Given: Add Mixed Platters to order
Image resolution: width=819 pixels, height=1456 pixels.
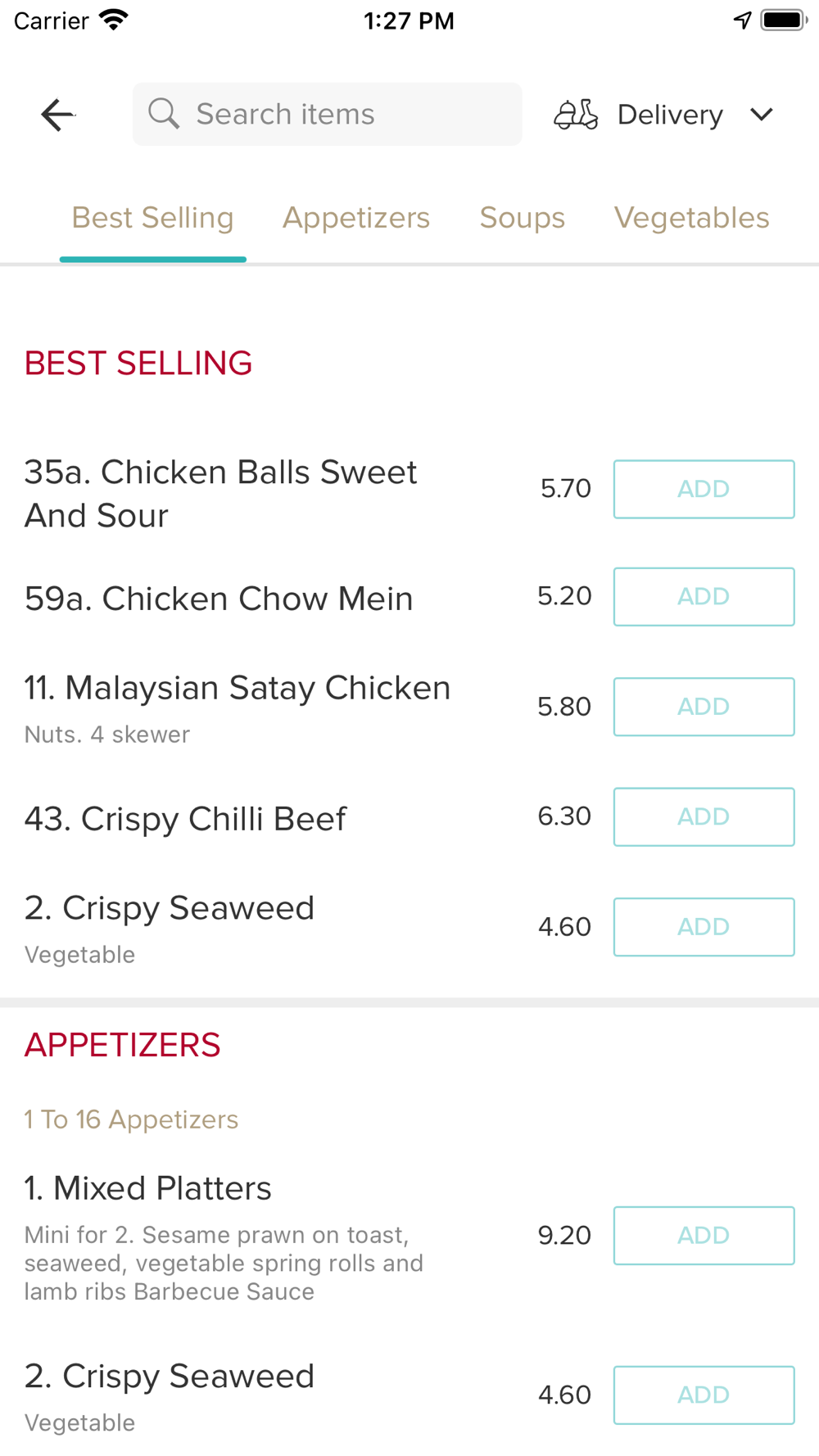Looking at the screenshot, I should (704, 1235).
